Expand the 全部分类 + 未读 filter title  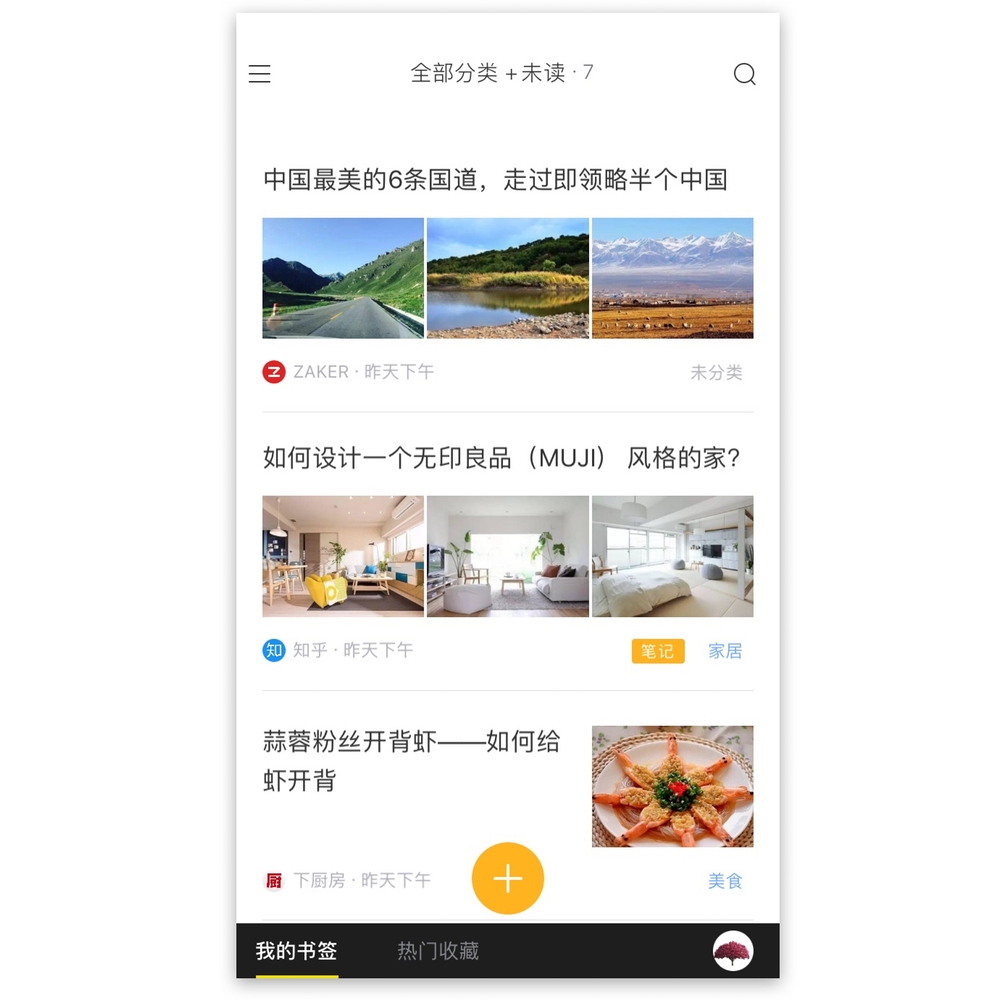point(500,73)
